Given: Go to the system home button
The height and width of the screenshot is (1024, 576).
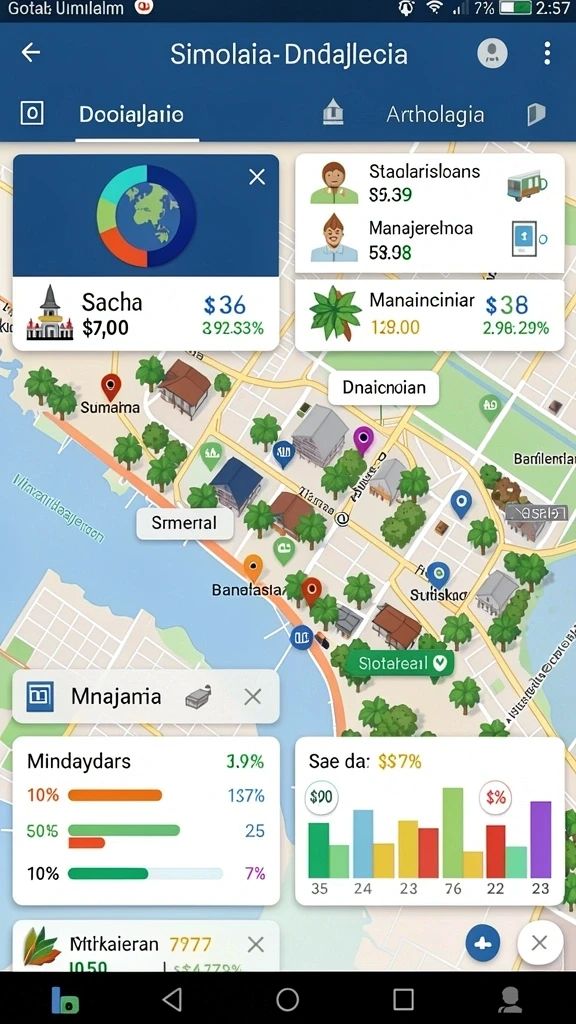Looking at the screenshot, I should click(287, 999).
